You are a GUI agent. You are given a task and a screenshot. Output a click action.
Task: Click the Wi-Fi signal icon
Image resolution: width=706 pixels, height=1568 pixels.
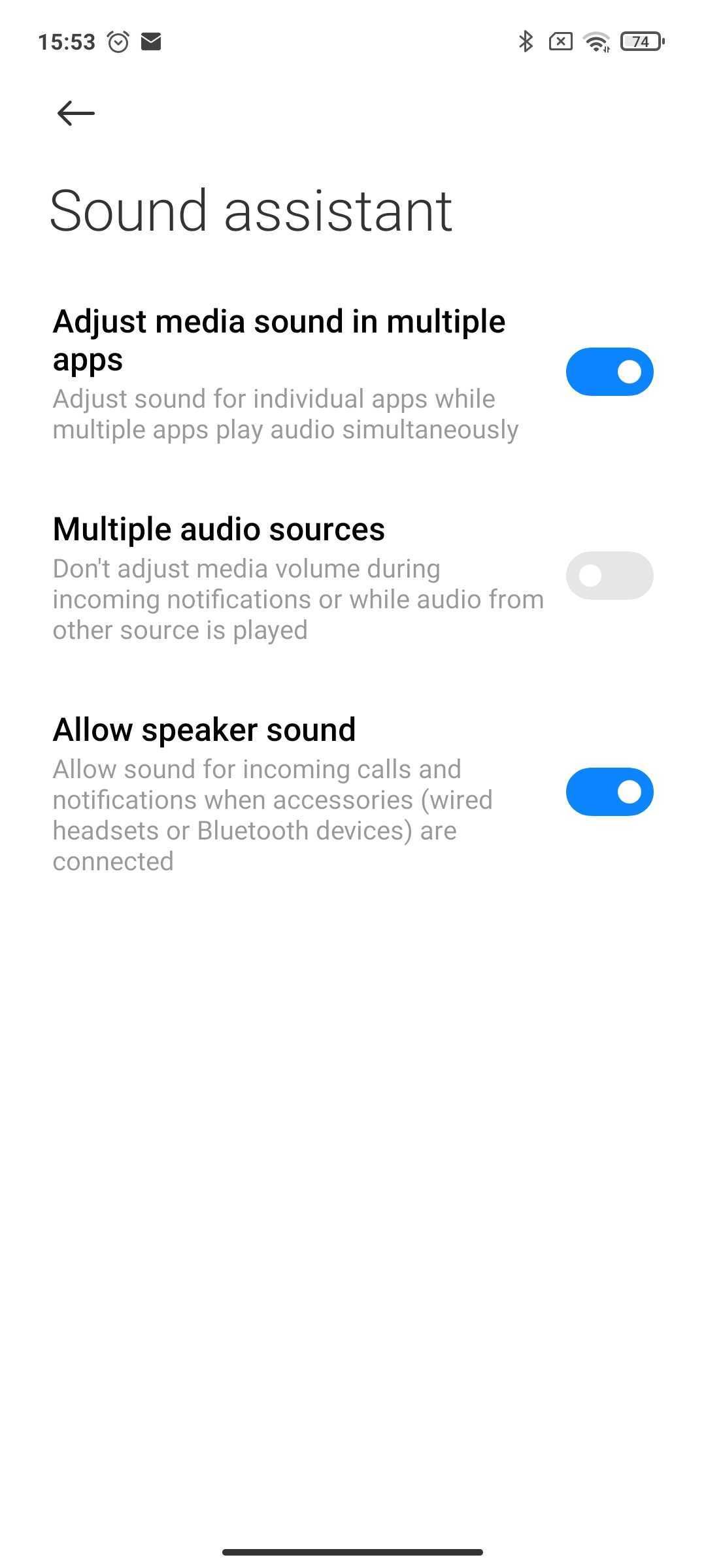pyautogui.click(x=597, y=41)
